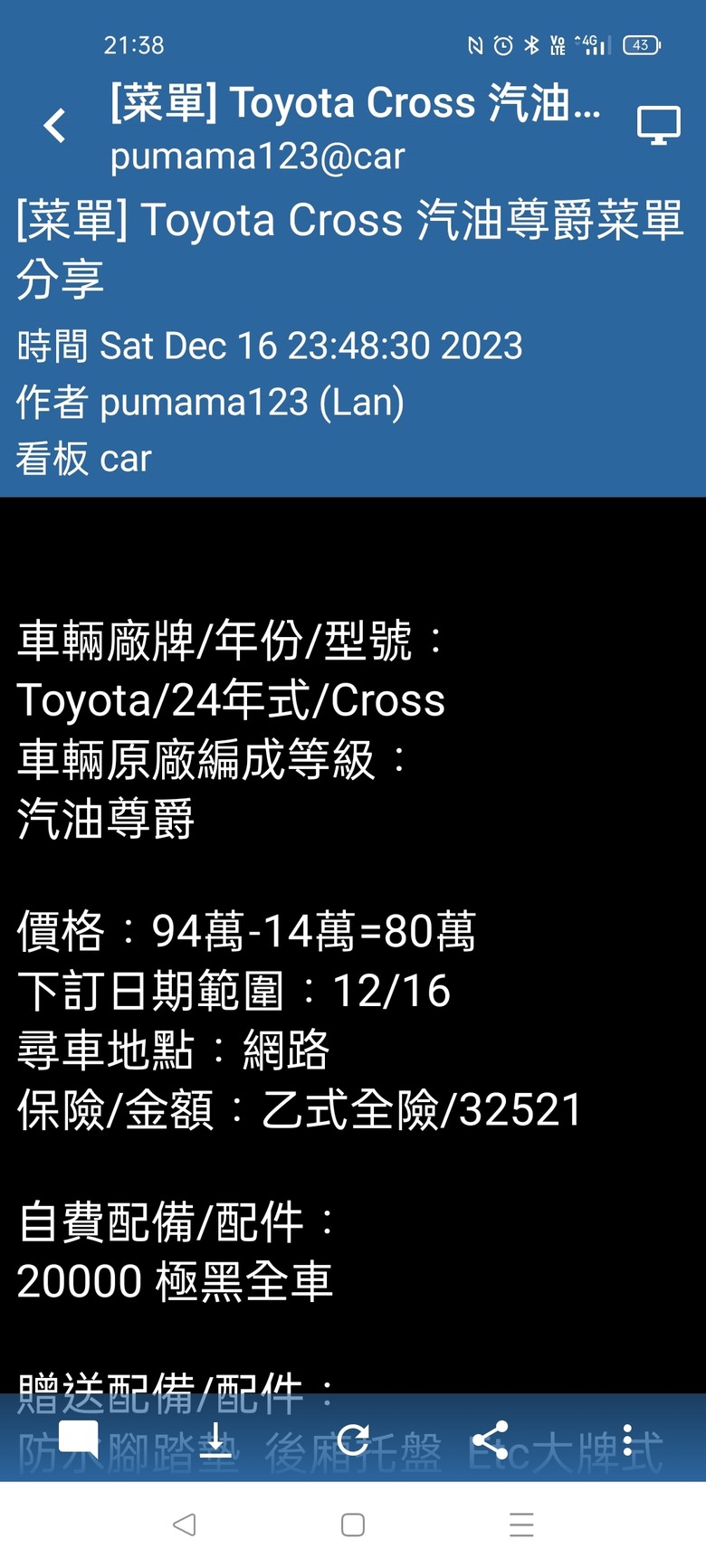
Task: Refresh the article content
Action: click(353, 1439)
